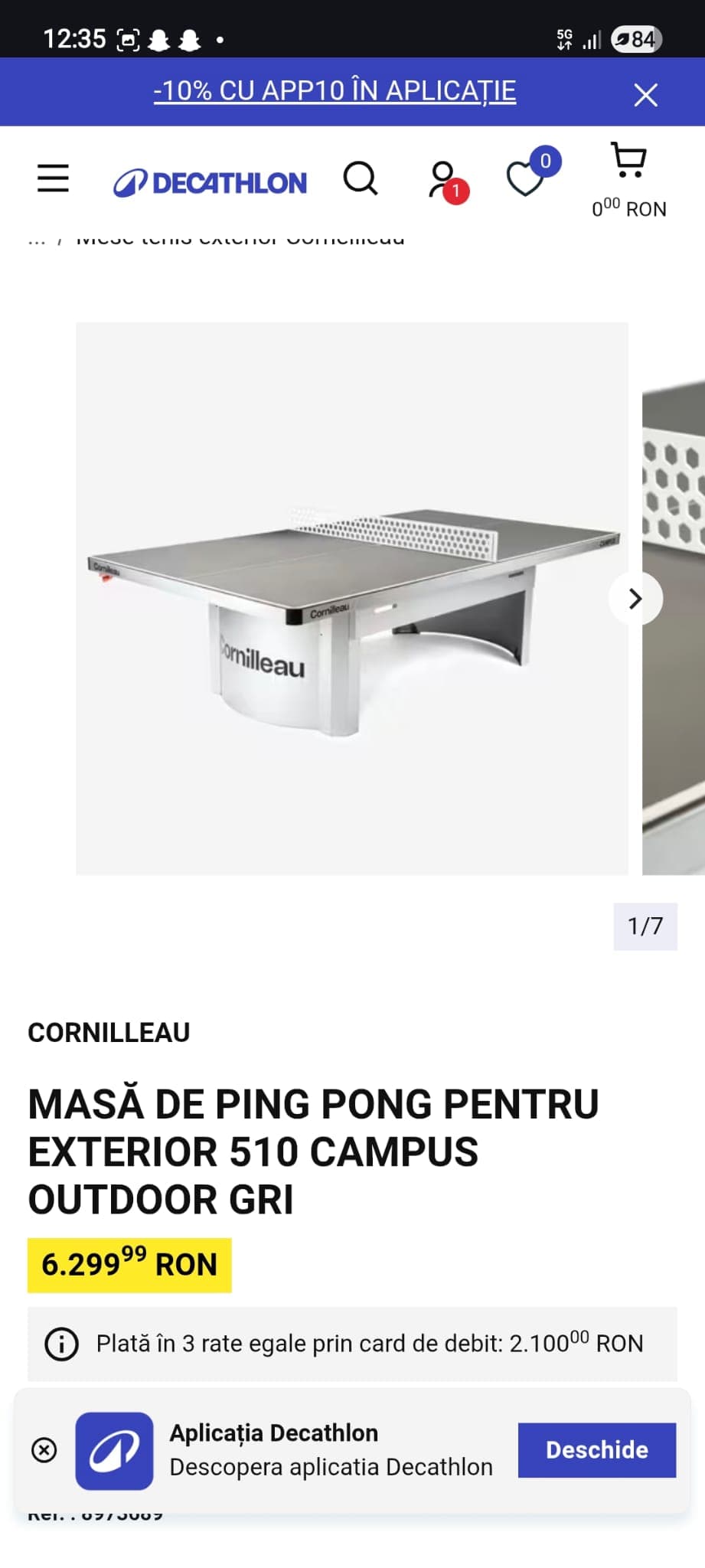Screen dimensions: 705x1568
Task: Open the account profile icon
Action: click(443, 181)
